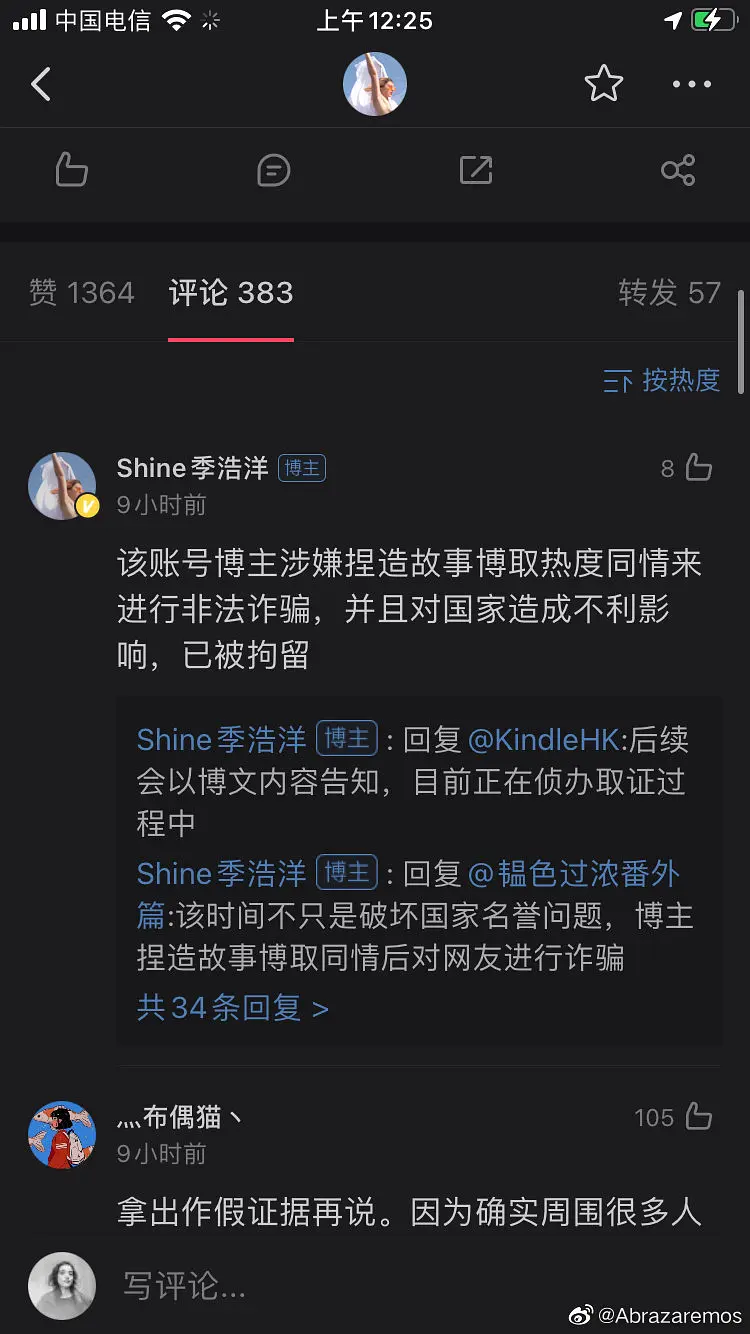Tap the comment bubble toolbar icon
Screen dimensions: 750x1334
pyautogui.click(x=273, y=170)
